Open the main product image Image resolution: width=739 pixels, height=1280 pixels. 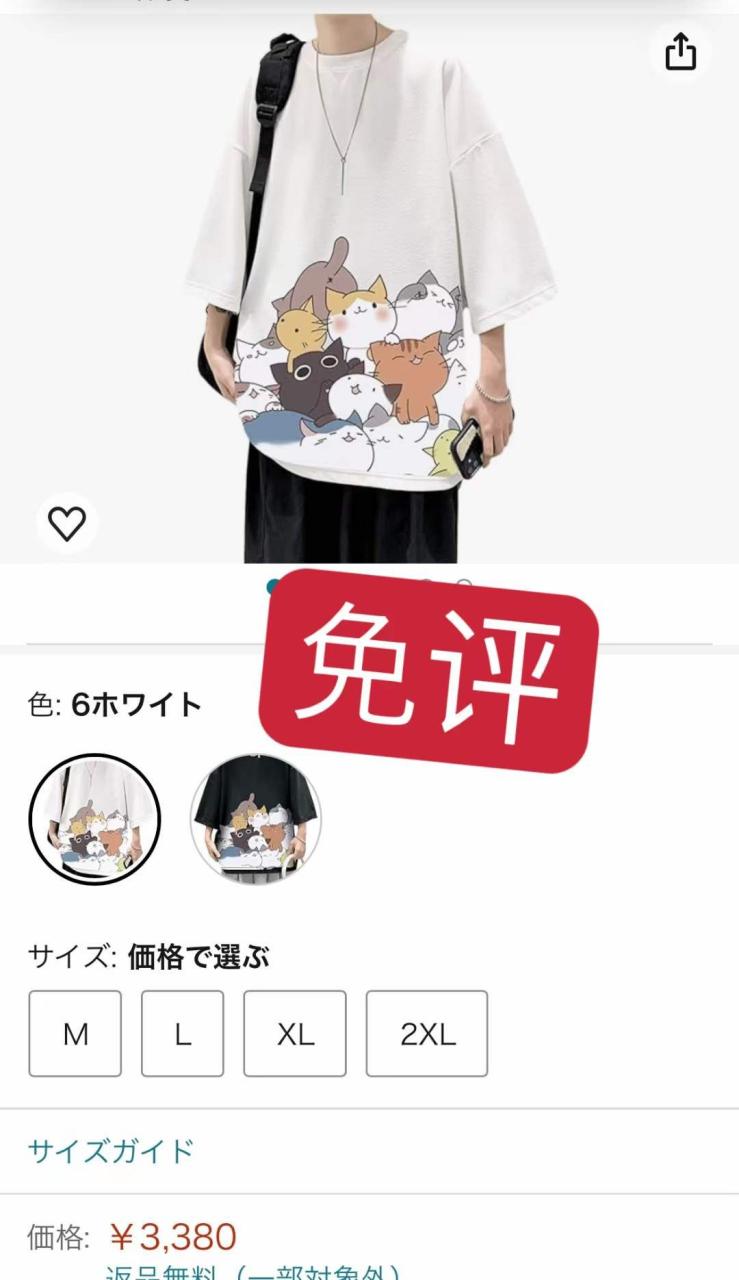pos(370,290)
